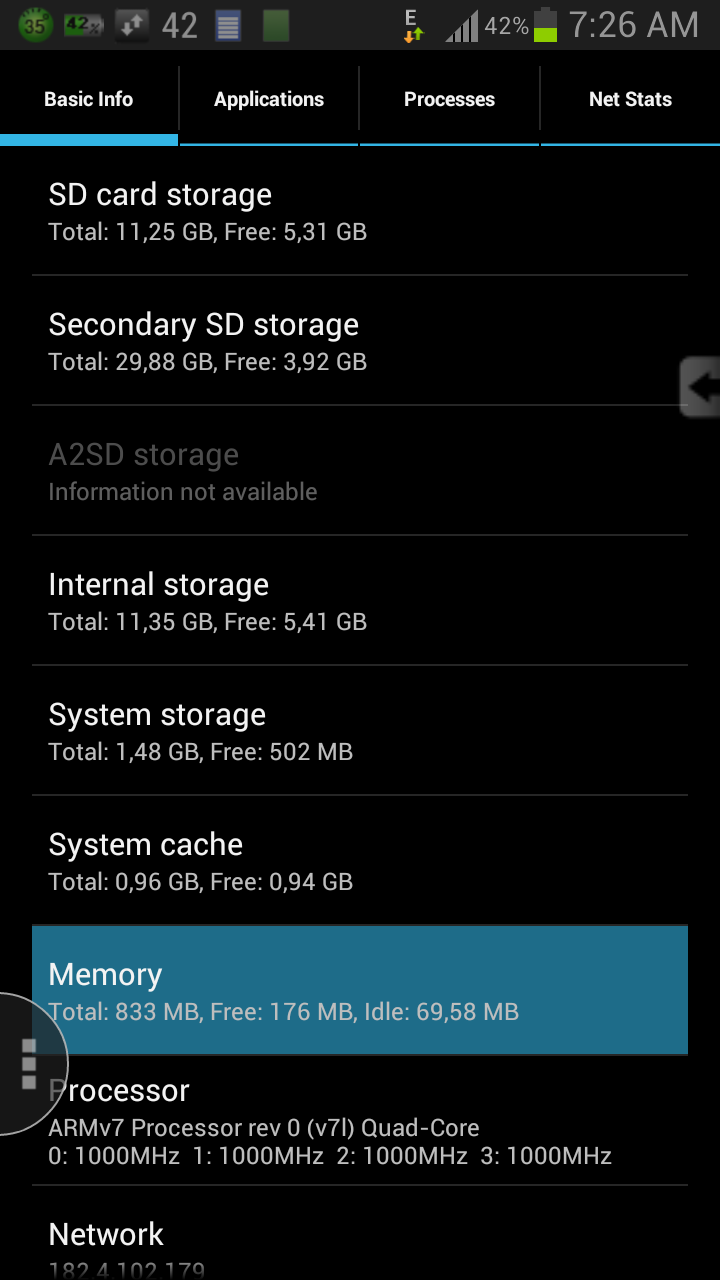The height and width of the screenshot is (1280, 720).
Task: Tap the floating back arrow handle
Action: click(700, 387)
